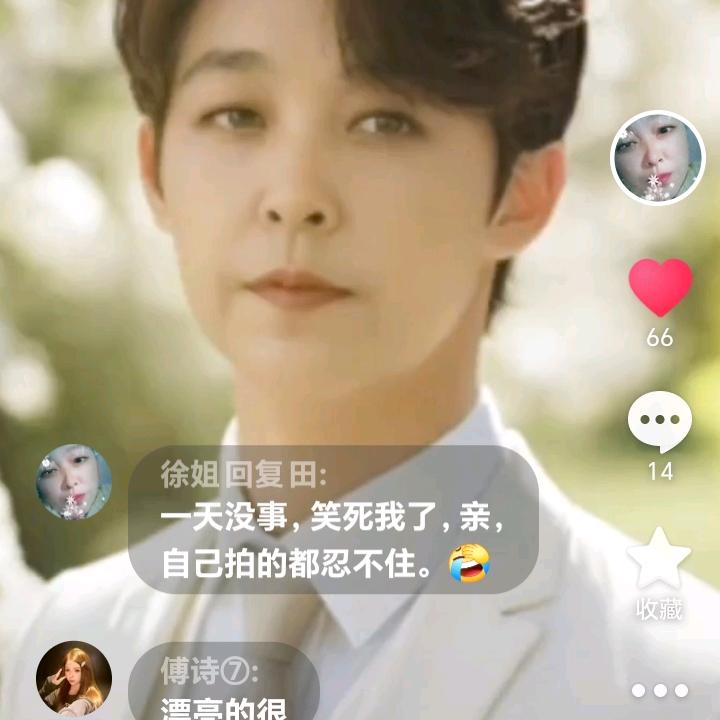Open the video creator's profile avatar
Image resolution: width=720 pixels, height=720 pixels.
(x=657, y=158)
